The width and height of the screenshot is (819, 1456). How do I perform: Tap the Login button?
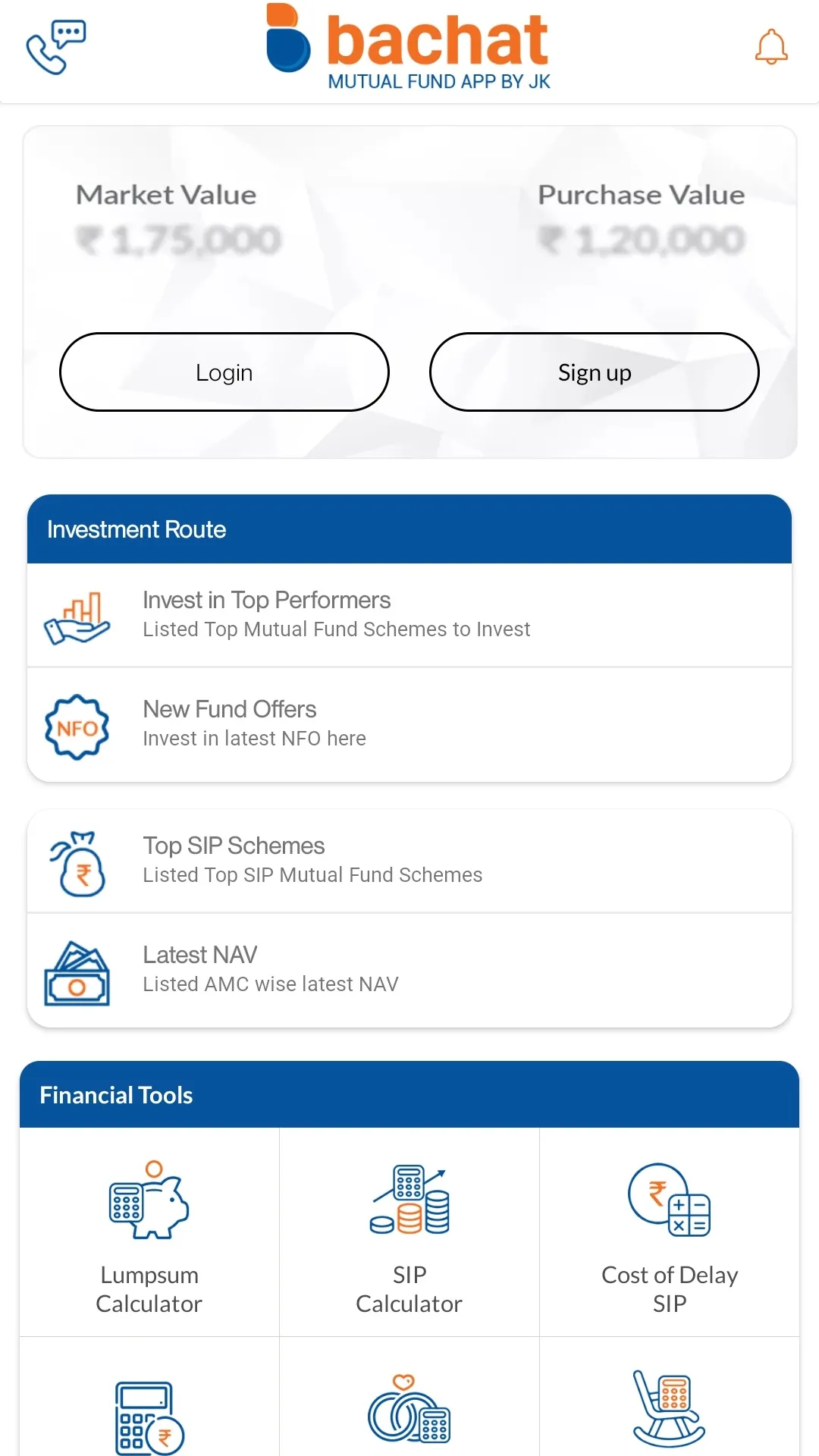coord(224,372)
